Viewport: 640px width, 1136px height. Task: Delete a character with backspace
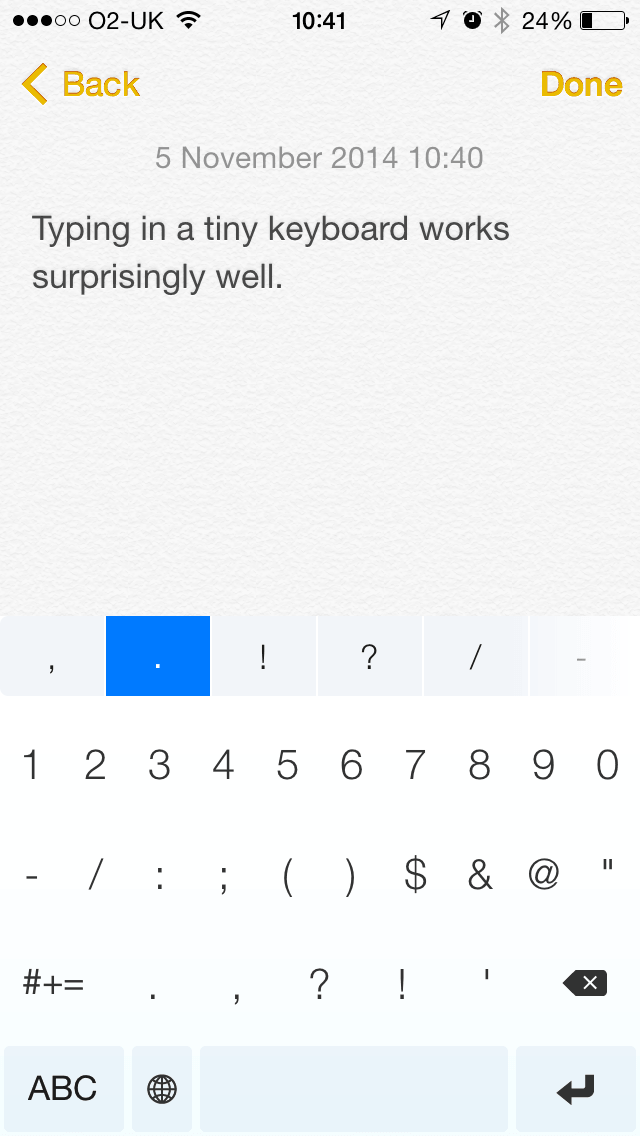585,983
